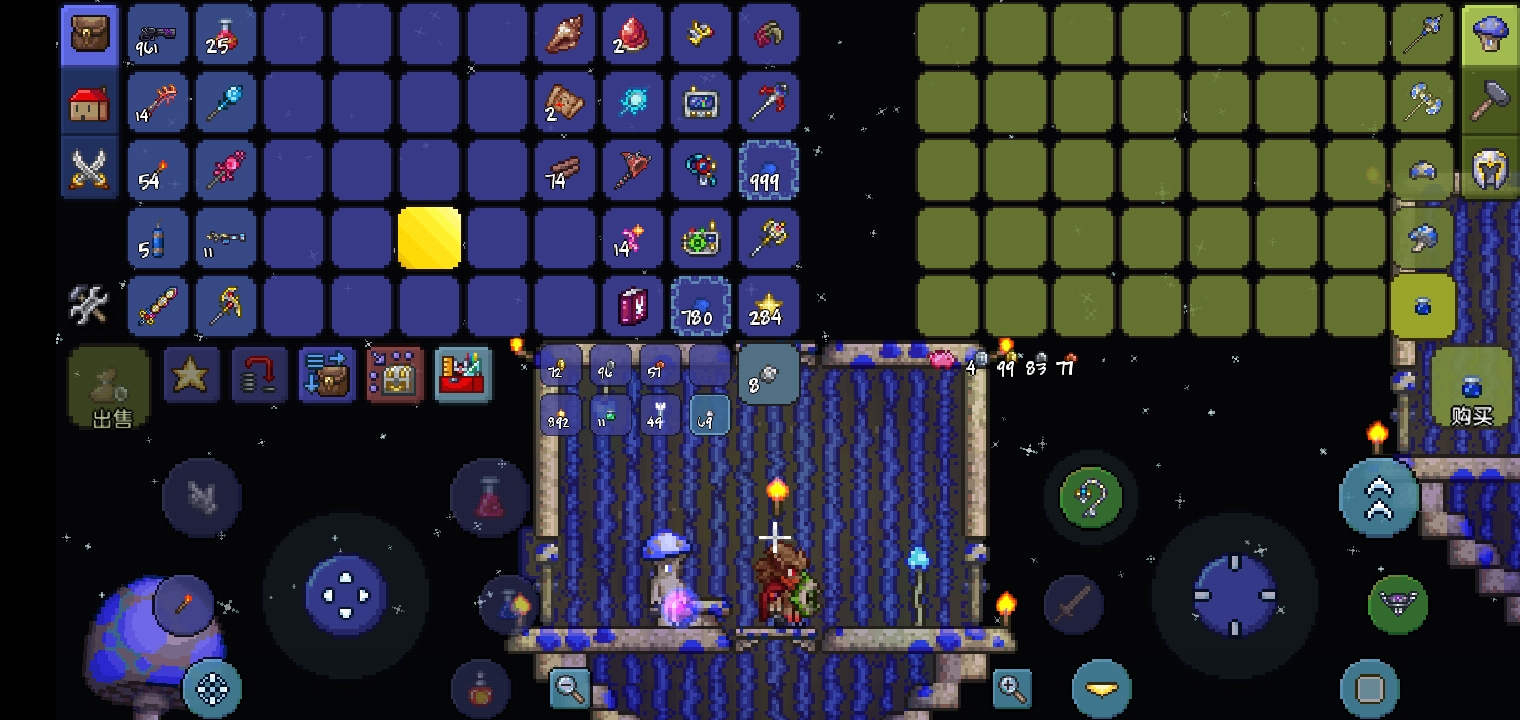Image resolution: width=1520 pixels, height=720 pixels.
Task: Zoom in with the plus magnifier
Action: 1012,688
